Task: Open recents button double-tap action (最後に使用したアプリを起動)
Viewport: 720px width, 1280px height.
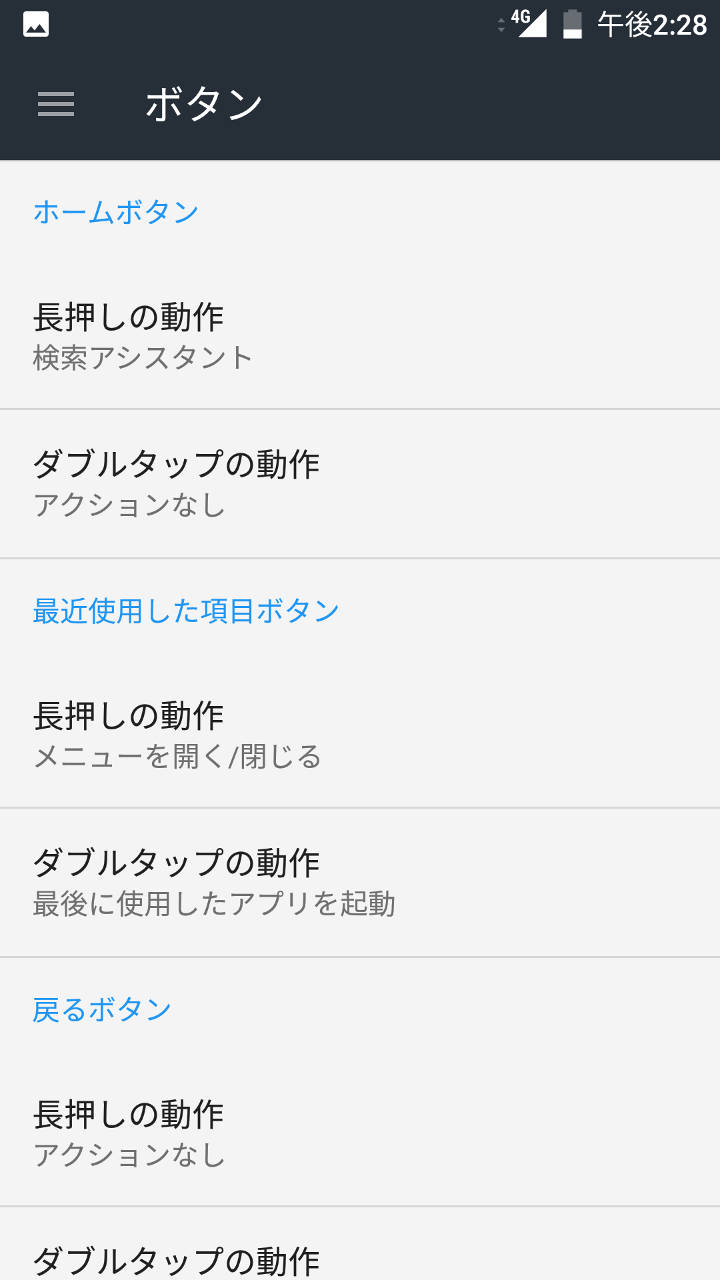Action: pos(360,882)
